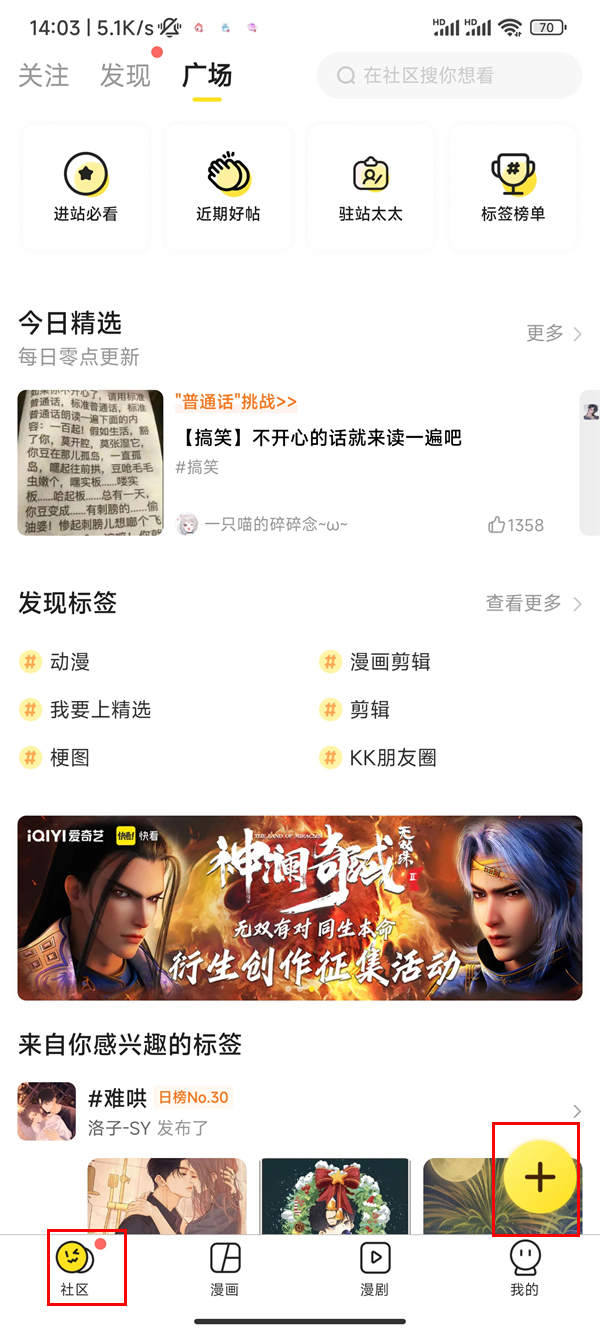Create a new post with plus button
This screenshot has width=600, height=1333.
pyautogui.click(x=540, y=1177)
